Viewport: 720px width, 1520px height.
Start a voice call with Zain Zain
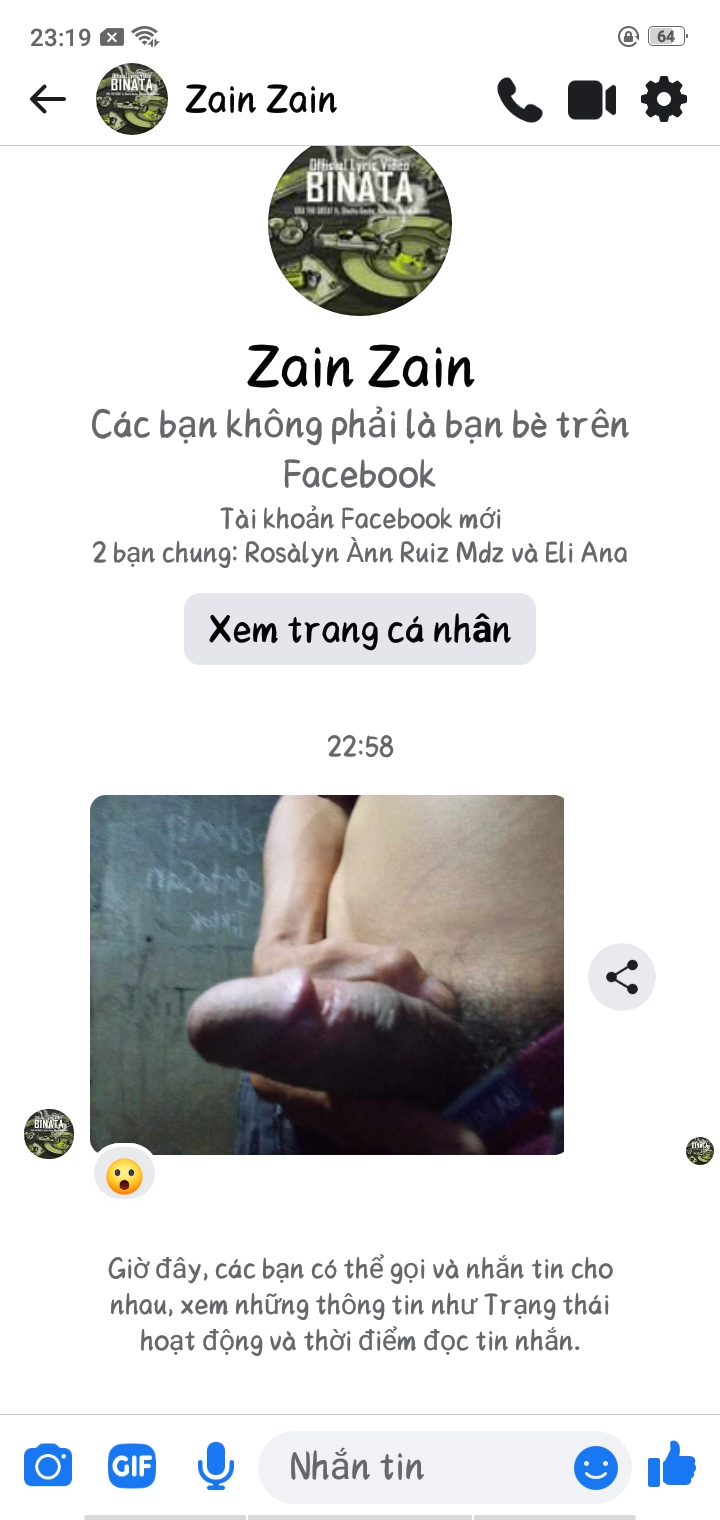tap(519, 100)
